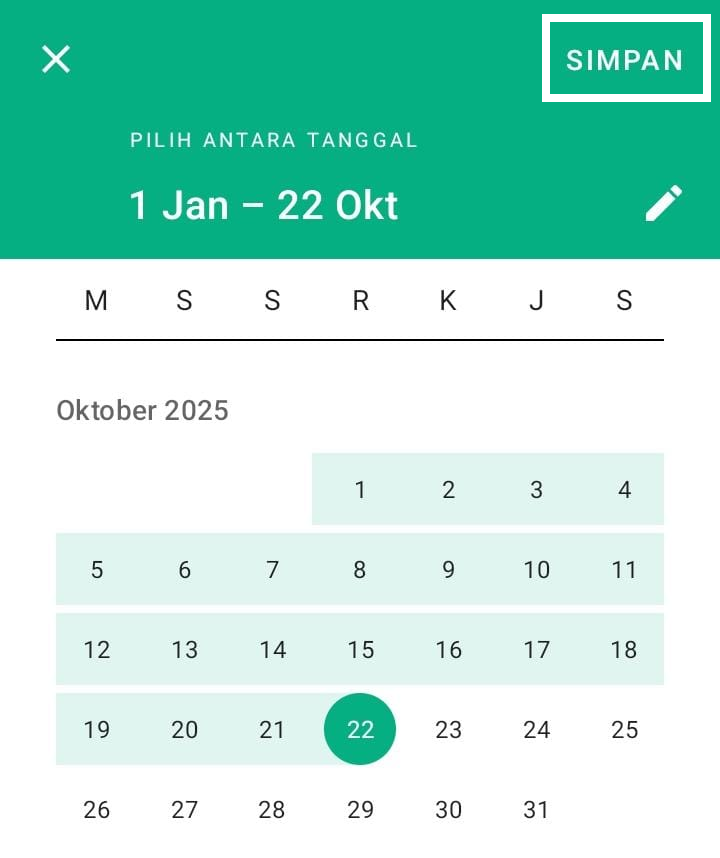Image resolution: width=720 pixels, height=858 pixels.
Task: Choose 15 October
Action: 360,649
